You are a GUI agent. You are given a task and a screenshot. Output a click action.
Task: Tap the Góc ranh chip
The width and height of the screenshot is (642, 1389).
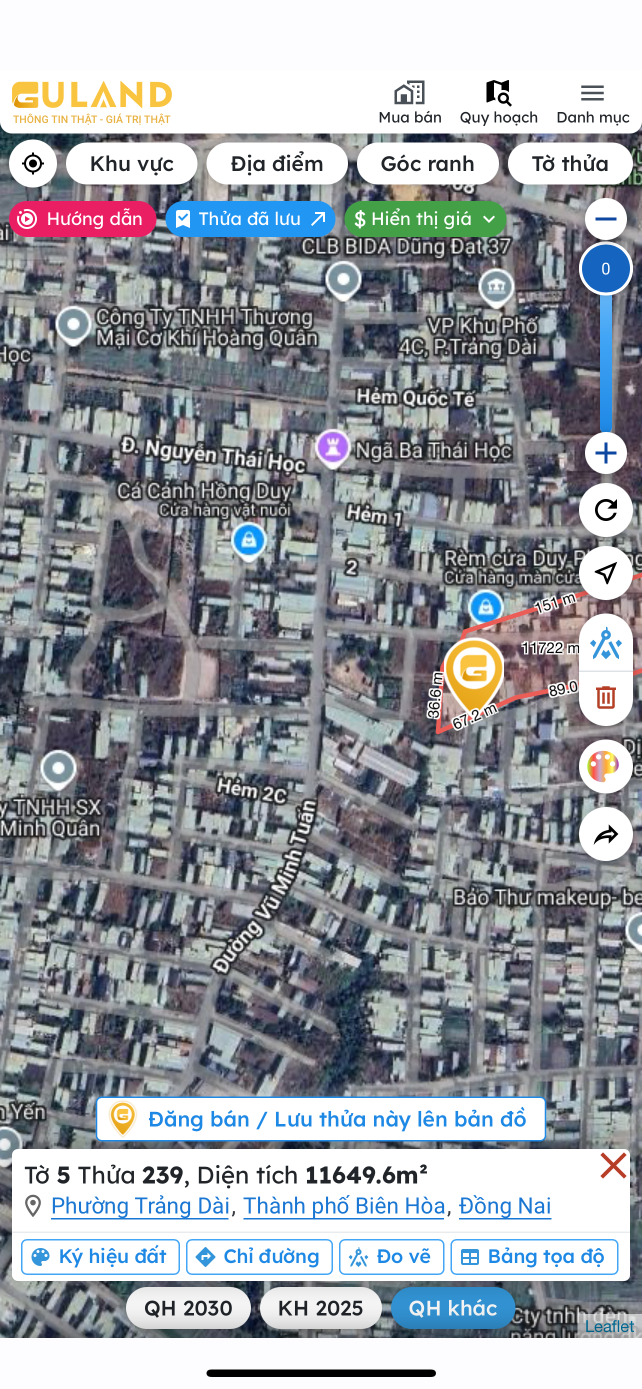pos(428,164)
